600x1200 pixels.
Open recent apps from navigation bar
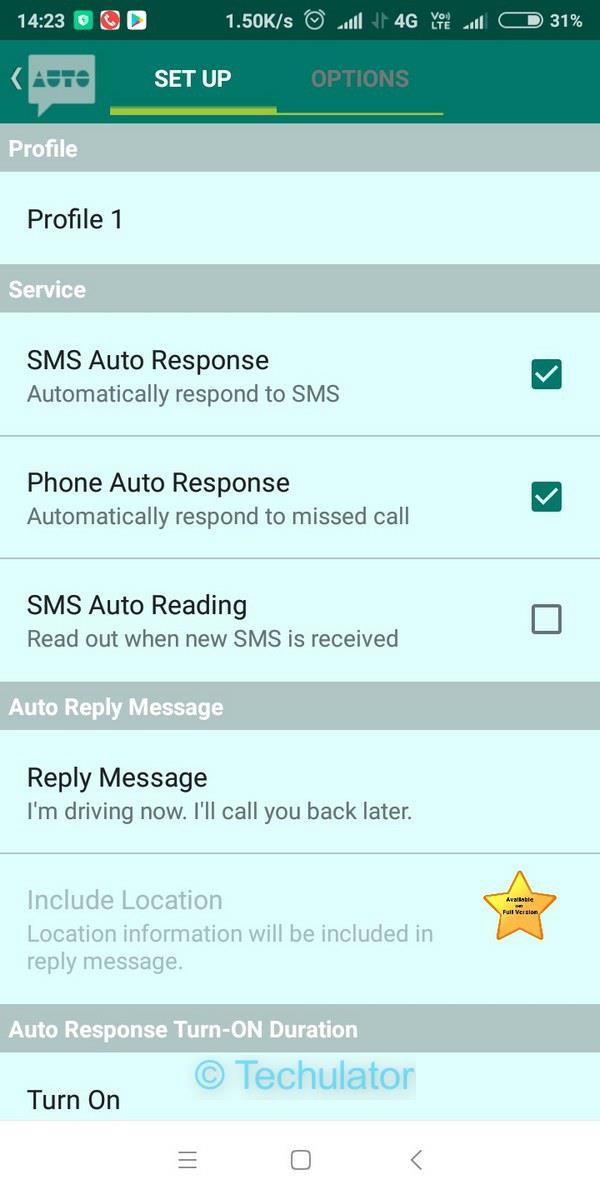tap(187, 1160)
